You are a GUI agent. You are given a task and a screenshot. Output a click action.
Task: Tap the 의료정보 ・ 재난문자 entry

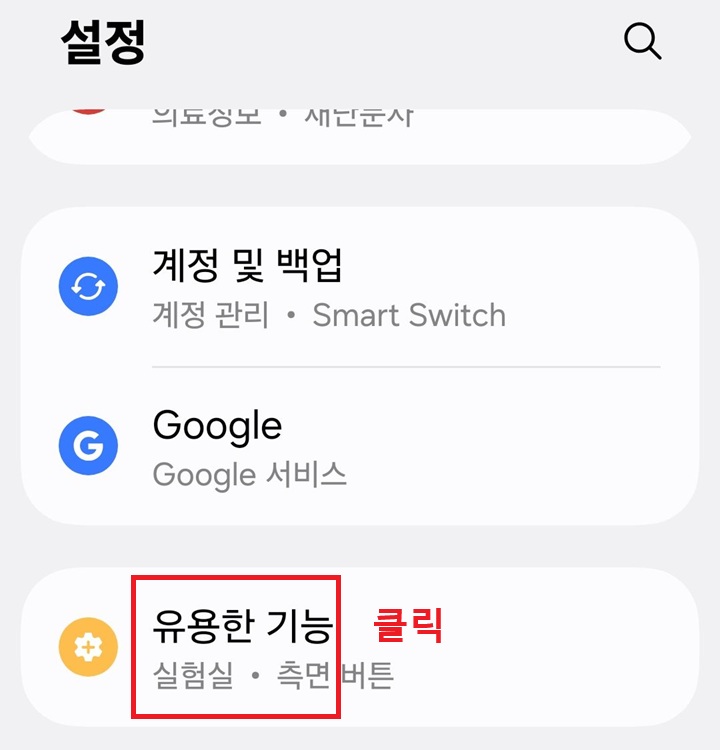tap(300, 113)
